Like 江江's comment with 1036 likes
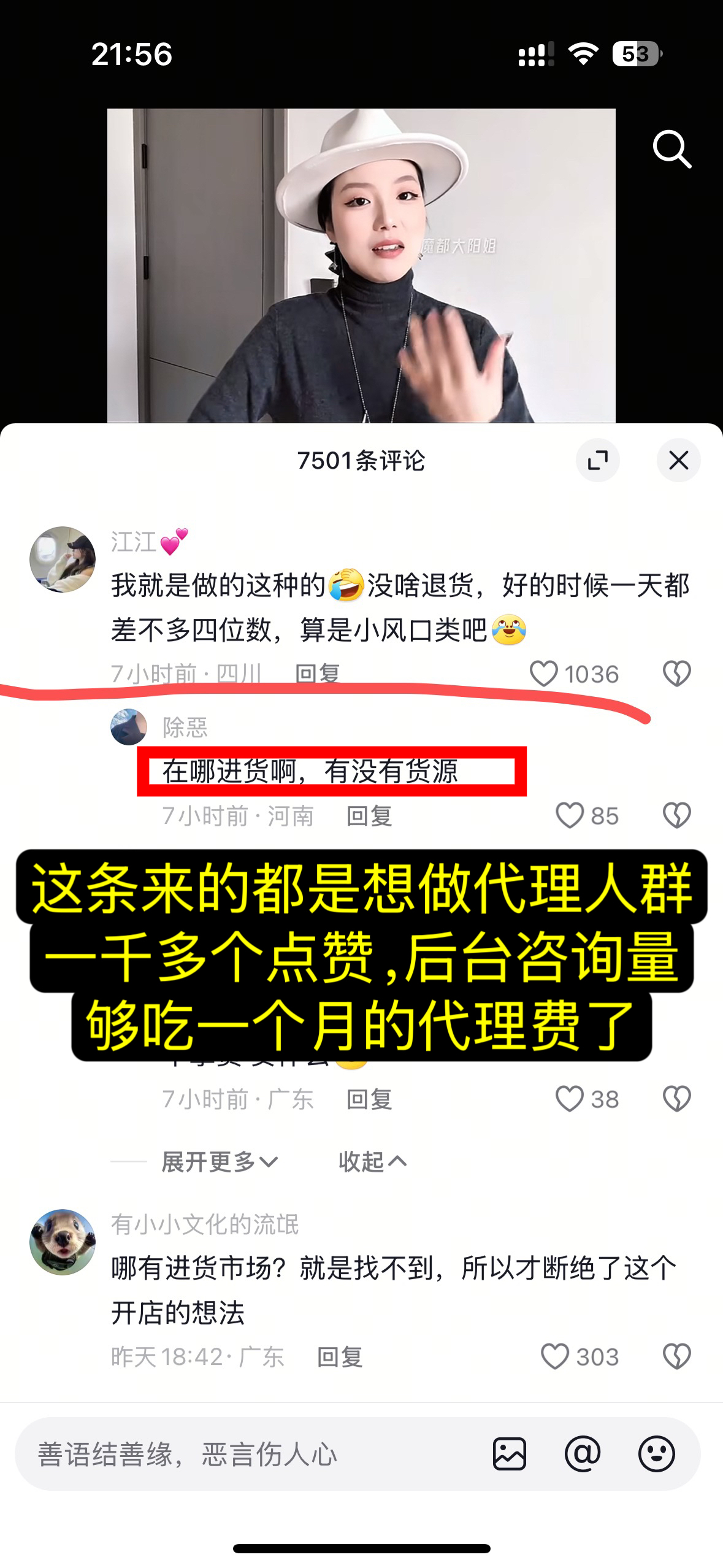The width and height of the screenshot is (723, 1568). (x=544, y=674)
